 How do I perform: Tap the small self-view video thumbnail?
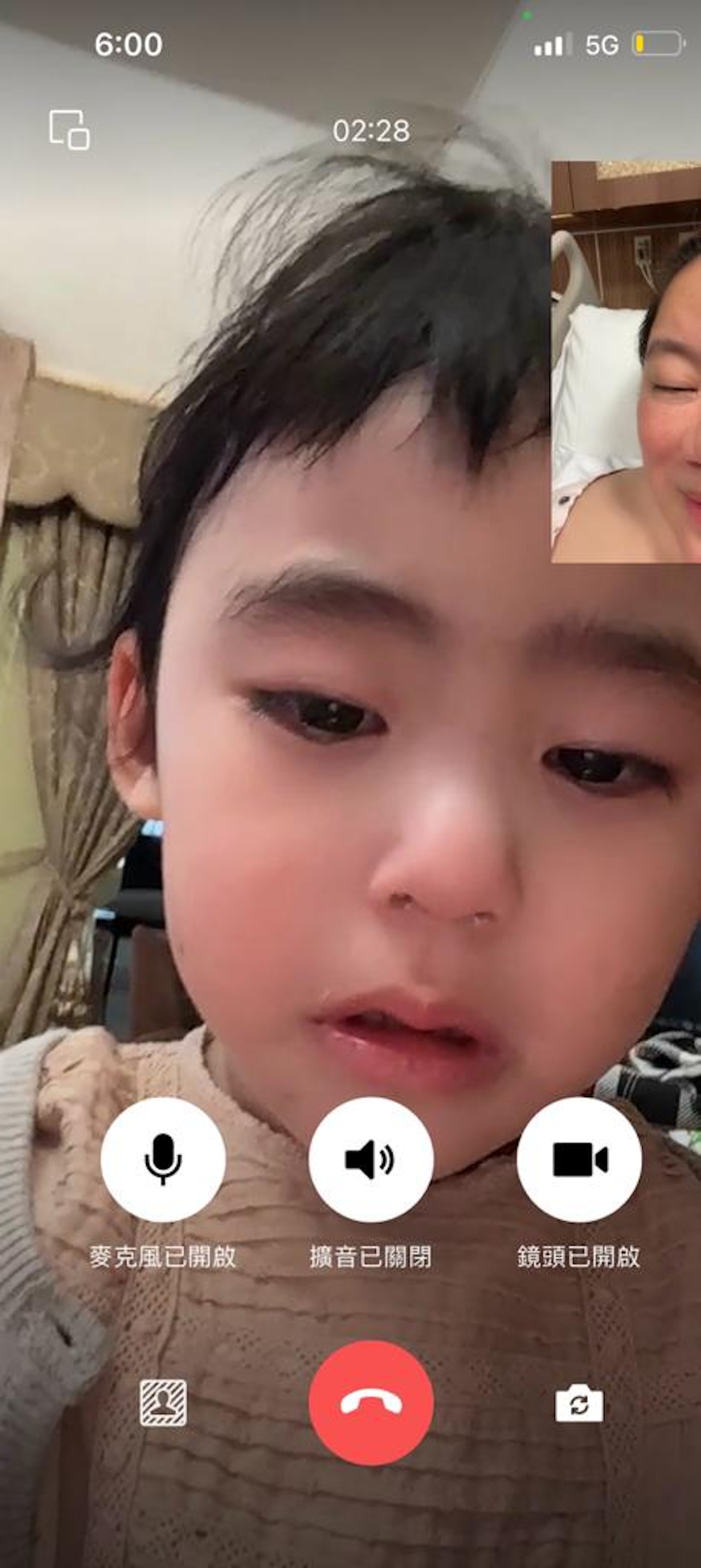click(625, 362)
